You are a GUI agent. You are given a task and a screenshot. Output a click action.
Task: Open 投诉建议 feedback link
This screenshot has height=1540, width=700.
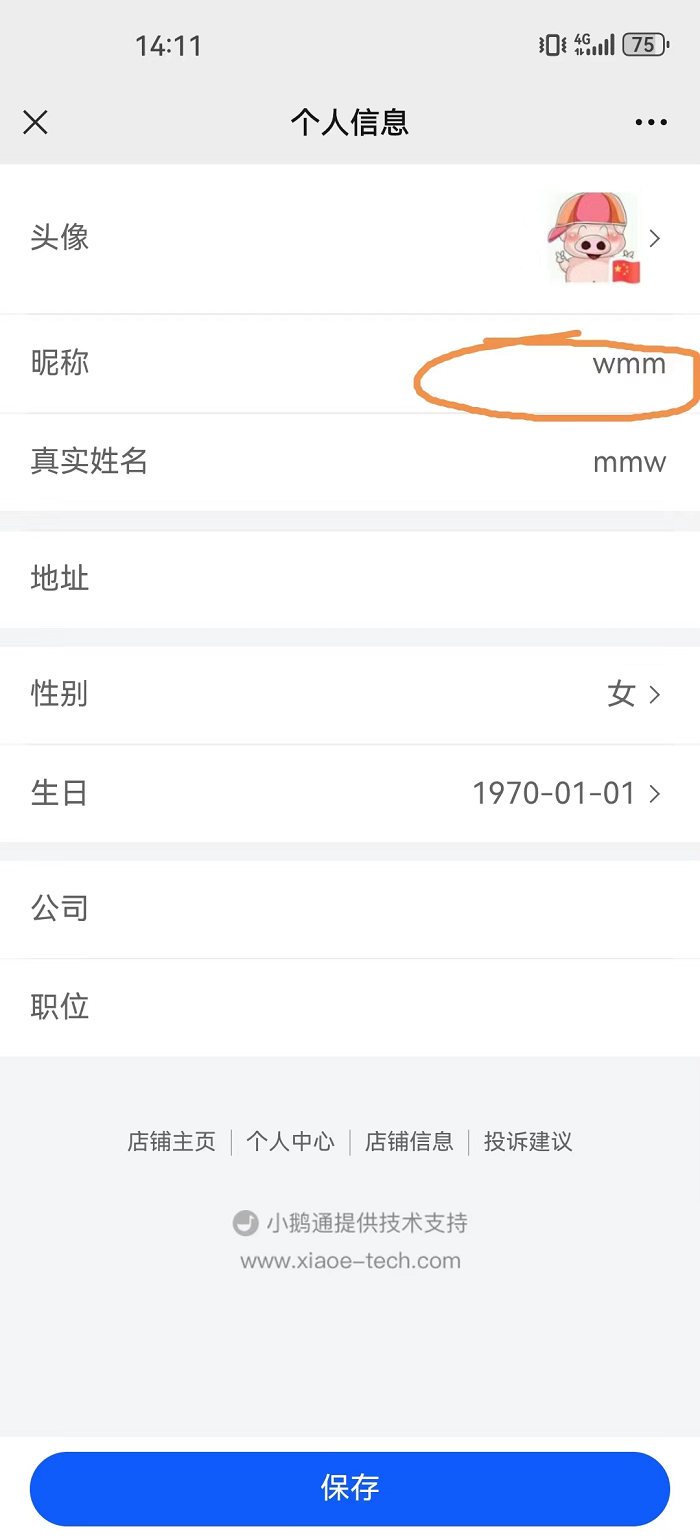[528, 1142]
